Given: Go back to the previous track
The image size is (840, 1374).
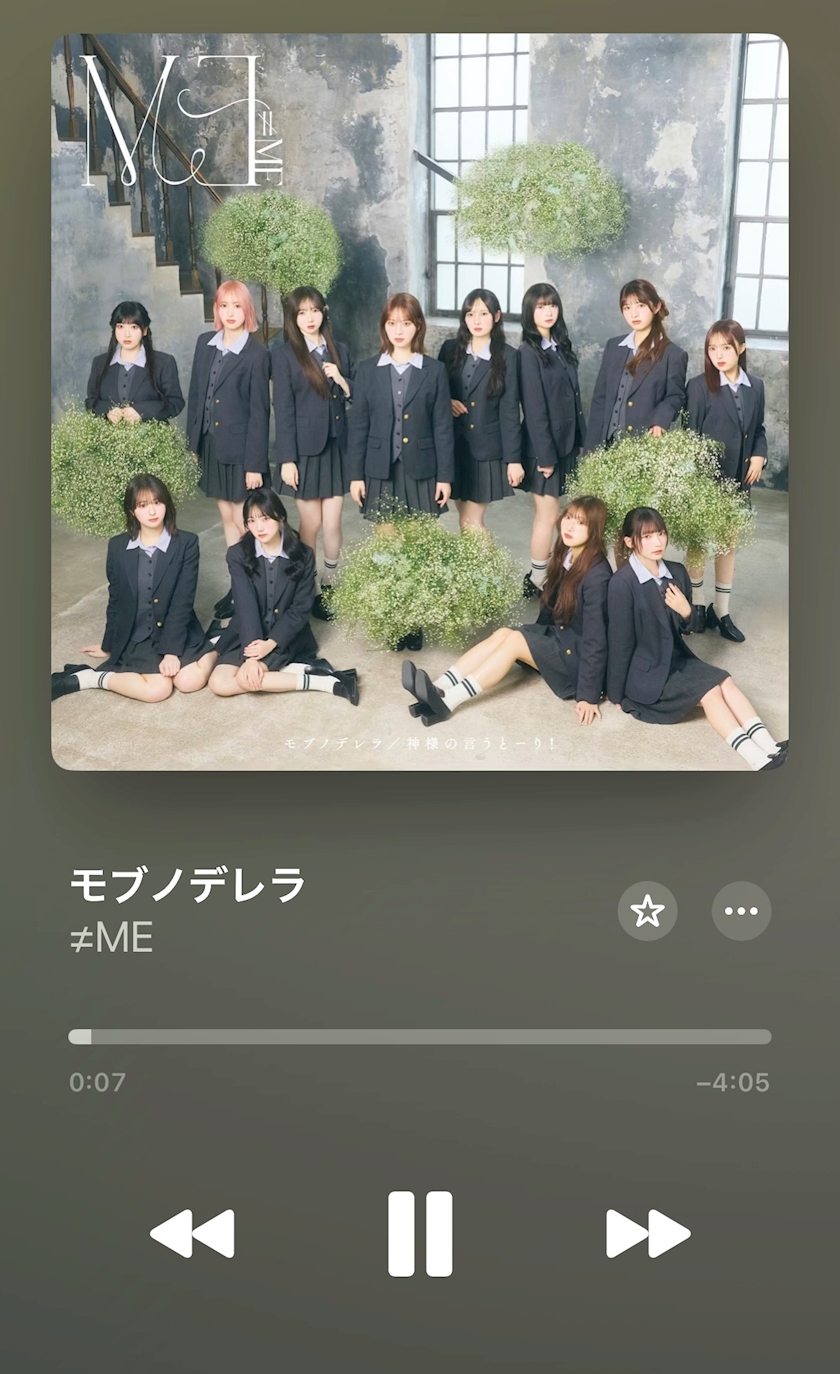Looking at the screenshot, I should coord(192,1234).
